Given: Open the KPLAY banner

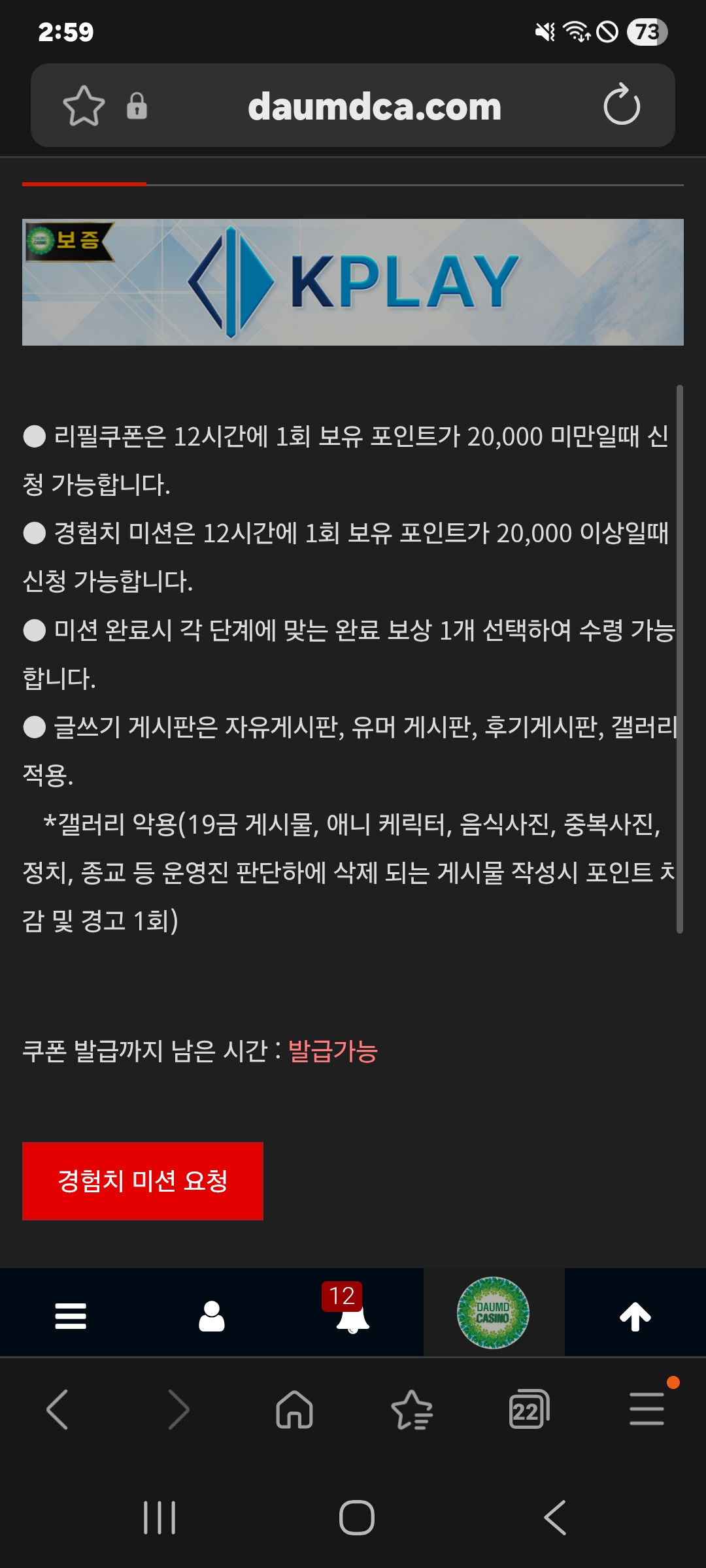Looking at the screenshot, I should click(x=353, y=282).
